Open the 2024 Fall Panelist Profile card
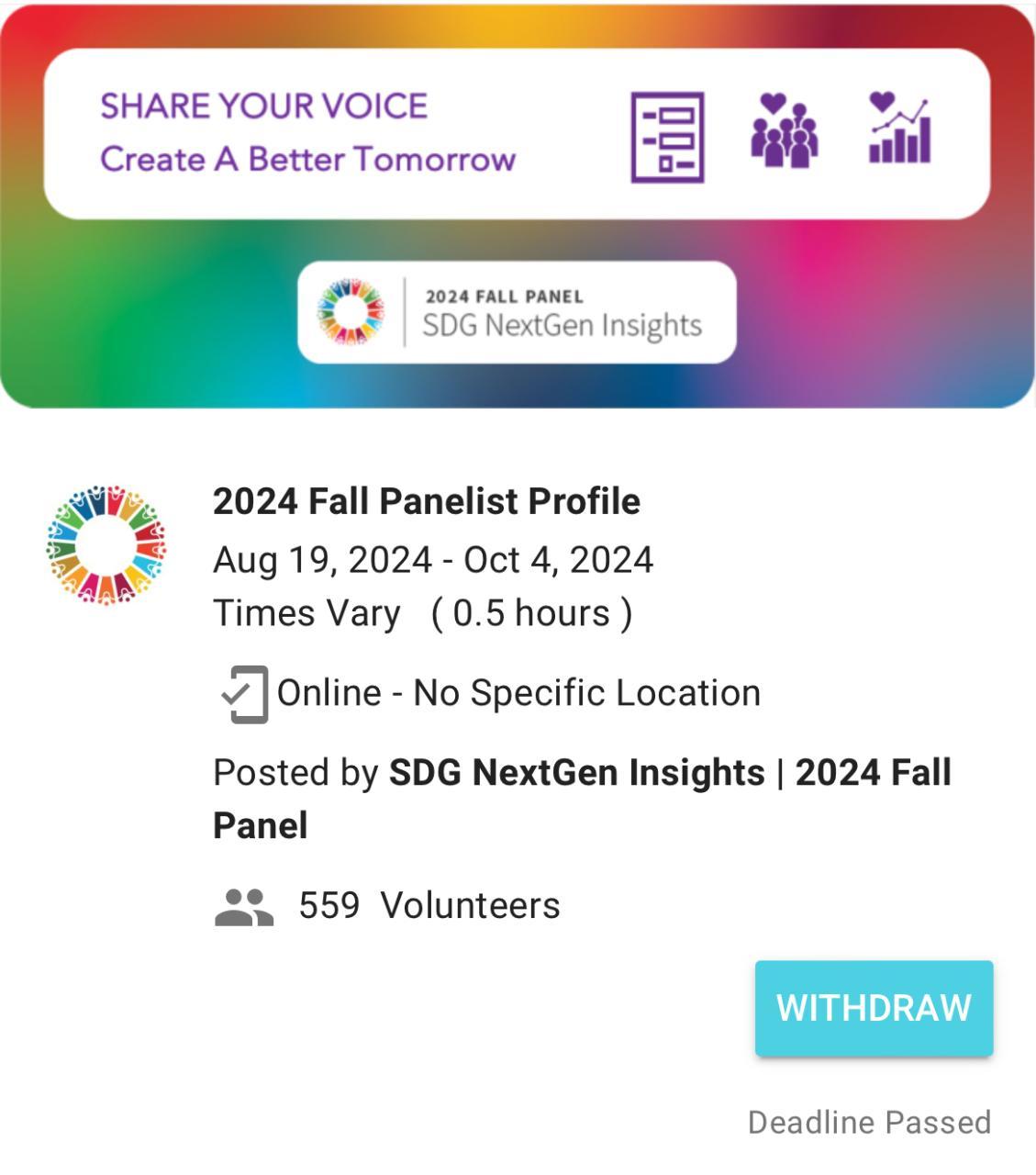 click(426, 502)
